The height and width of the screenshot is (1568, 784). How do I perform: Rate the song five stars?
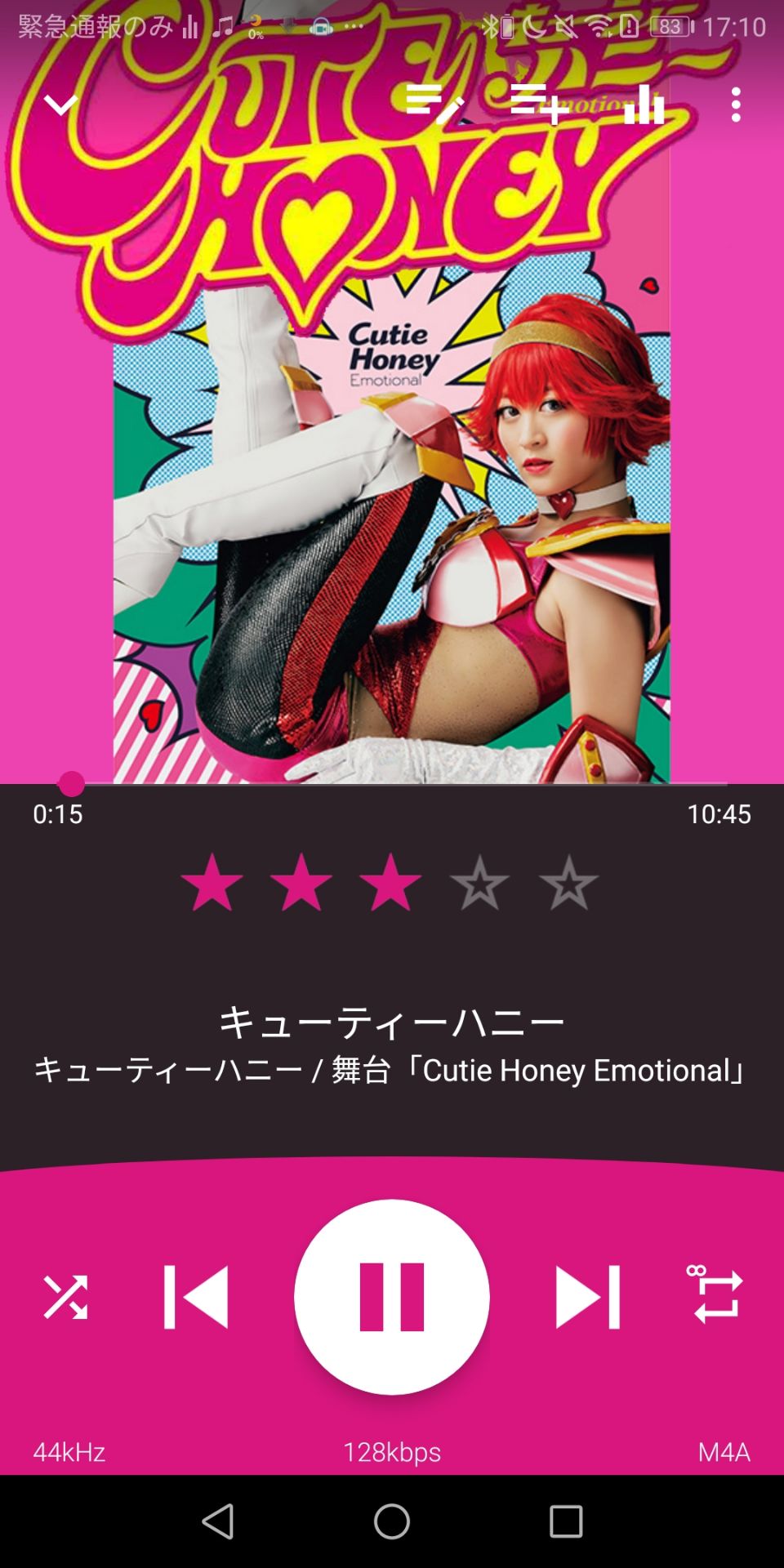click(x=568, y=883)
